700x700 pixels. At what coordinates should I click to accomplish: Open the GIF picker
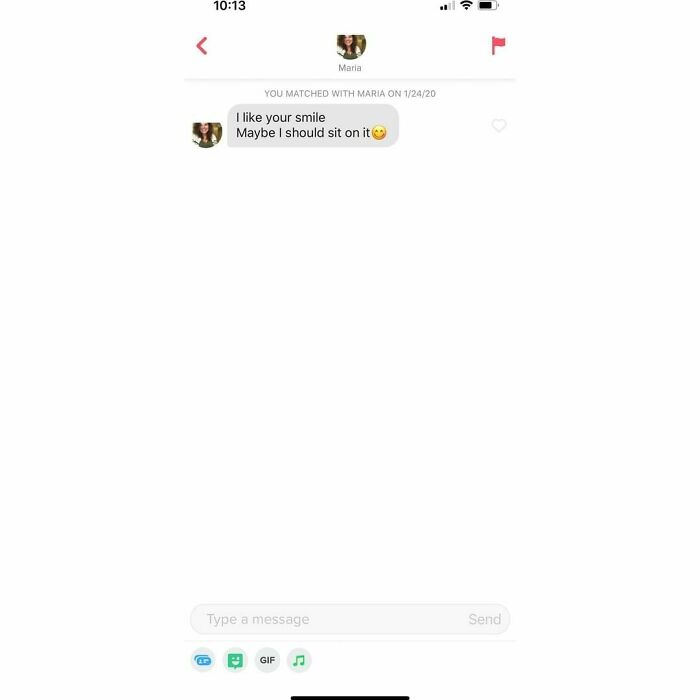[267, 660]
